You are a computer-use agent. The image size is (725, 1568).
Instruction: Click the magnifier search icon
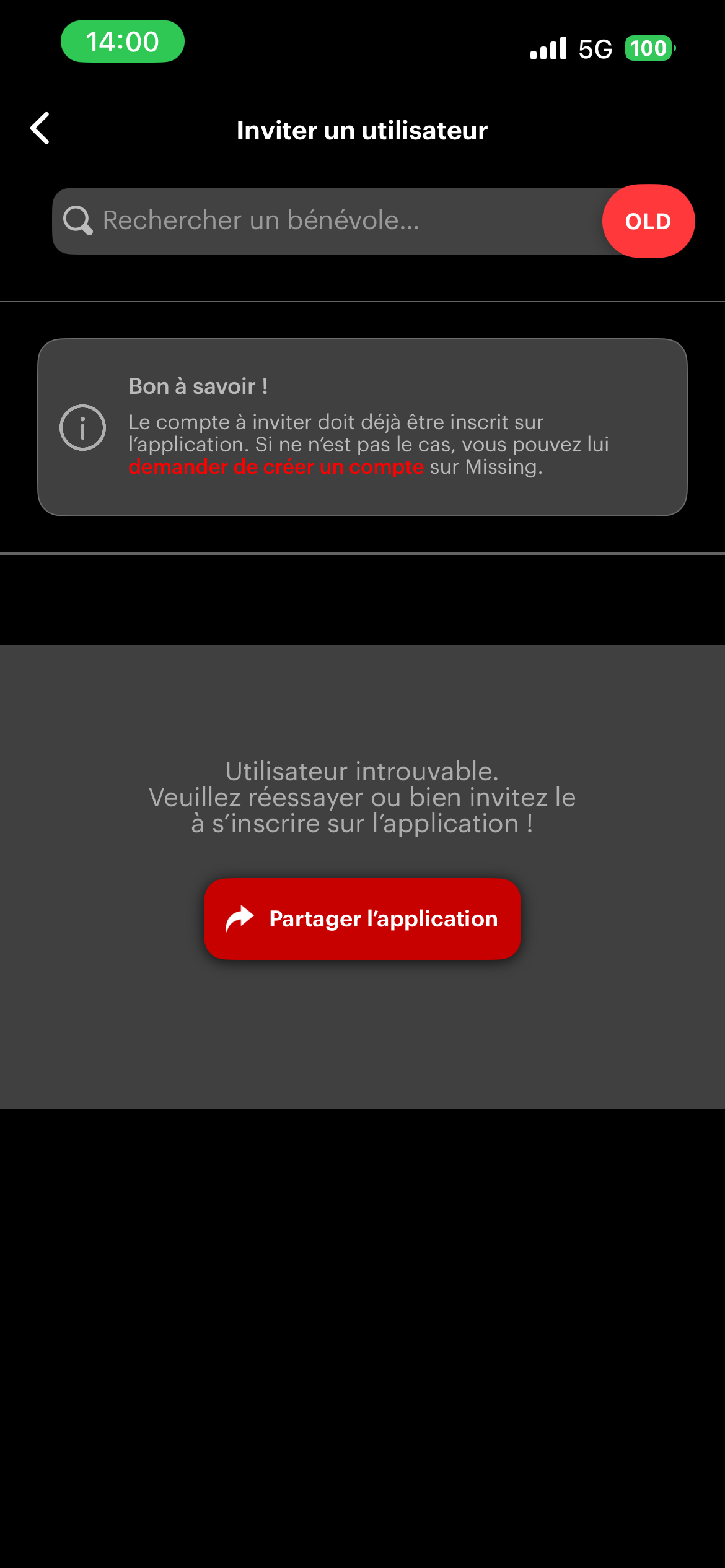point(76,220)
